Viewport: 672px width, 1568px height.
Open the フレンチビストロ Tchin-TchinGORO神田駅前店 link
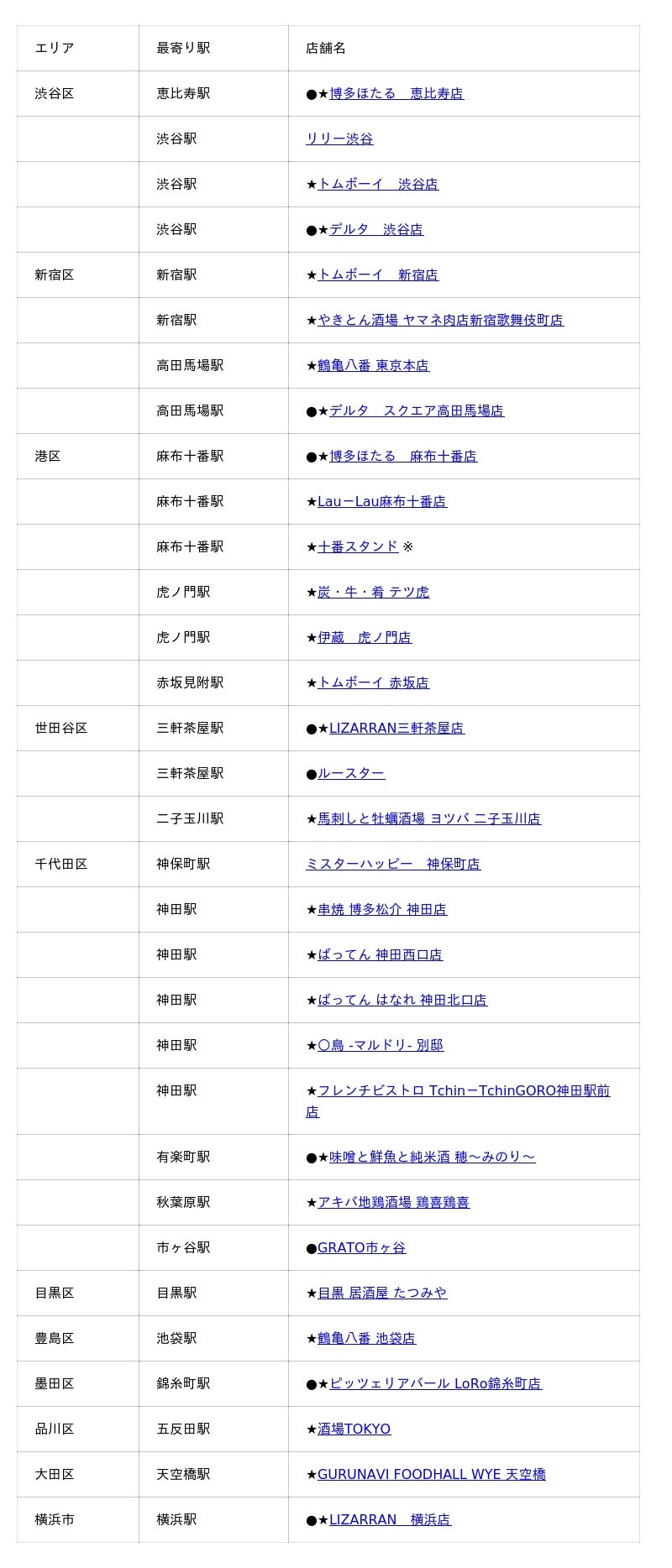tap(463, 1090)
